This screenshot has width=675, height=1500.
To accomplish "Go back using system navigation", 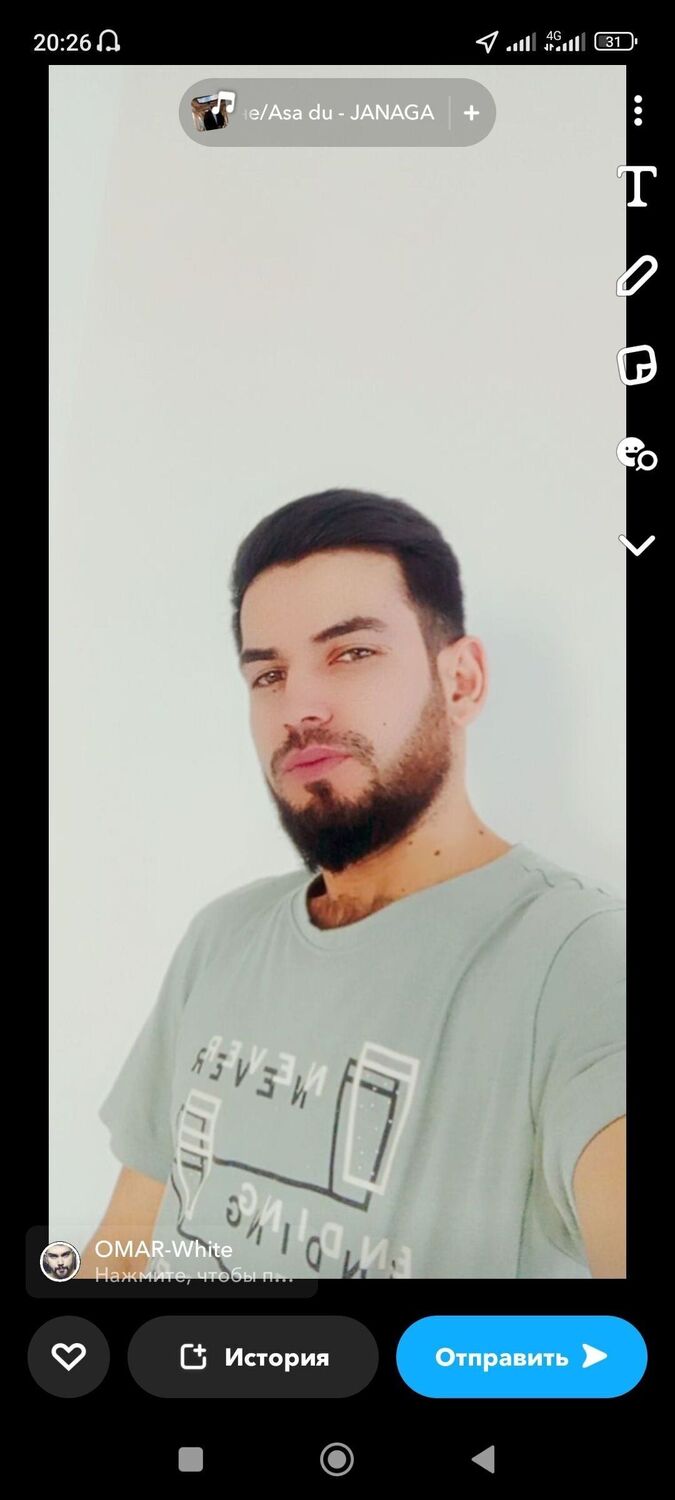I will pyautogui.click(x=484, y=1460).
